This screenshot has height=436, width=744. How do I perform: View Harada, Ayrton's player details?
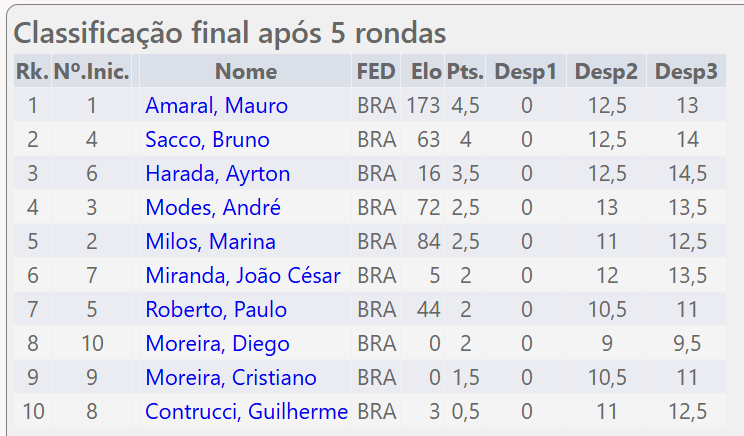click(217, 174)
